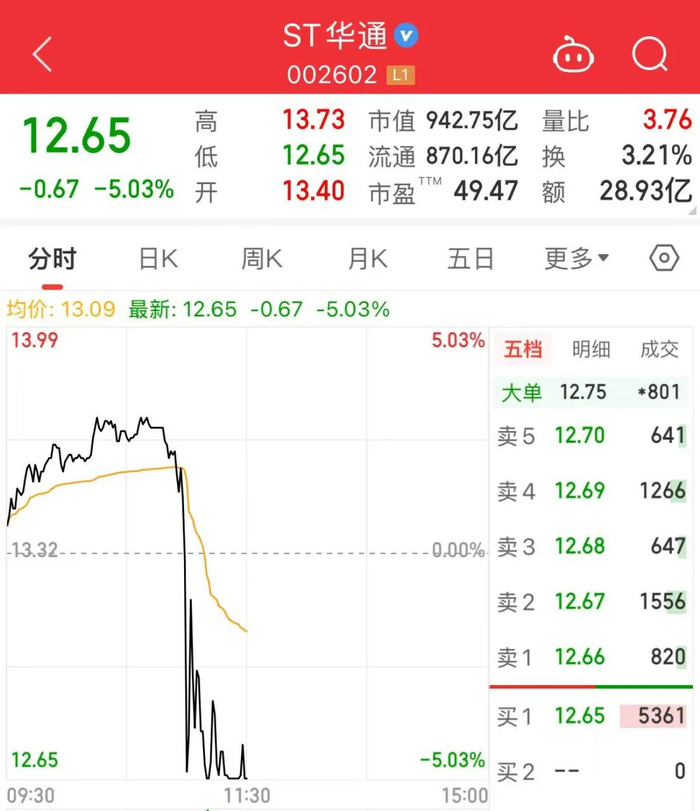Open the robot assistant icon
Screen dimensions: 700x811
click(x=573, y=54)
